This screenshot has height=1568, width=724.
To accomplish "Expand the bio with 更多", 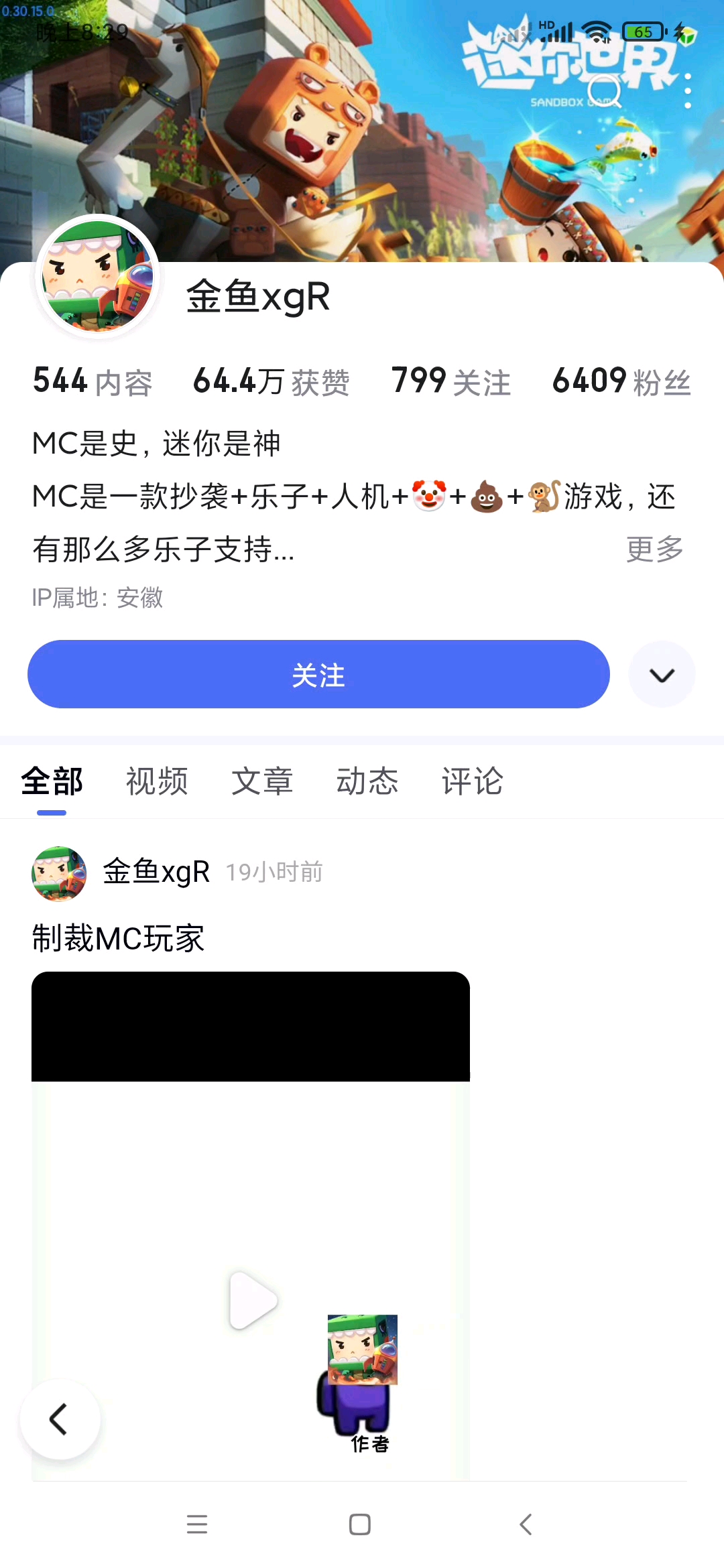I will pos(654,548).
